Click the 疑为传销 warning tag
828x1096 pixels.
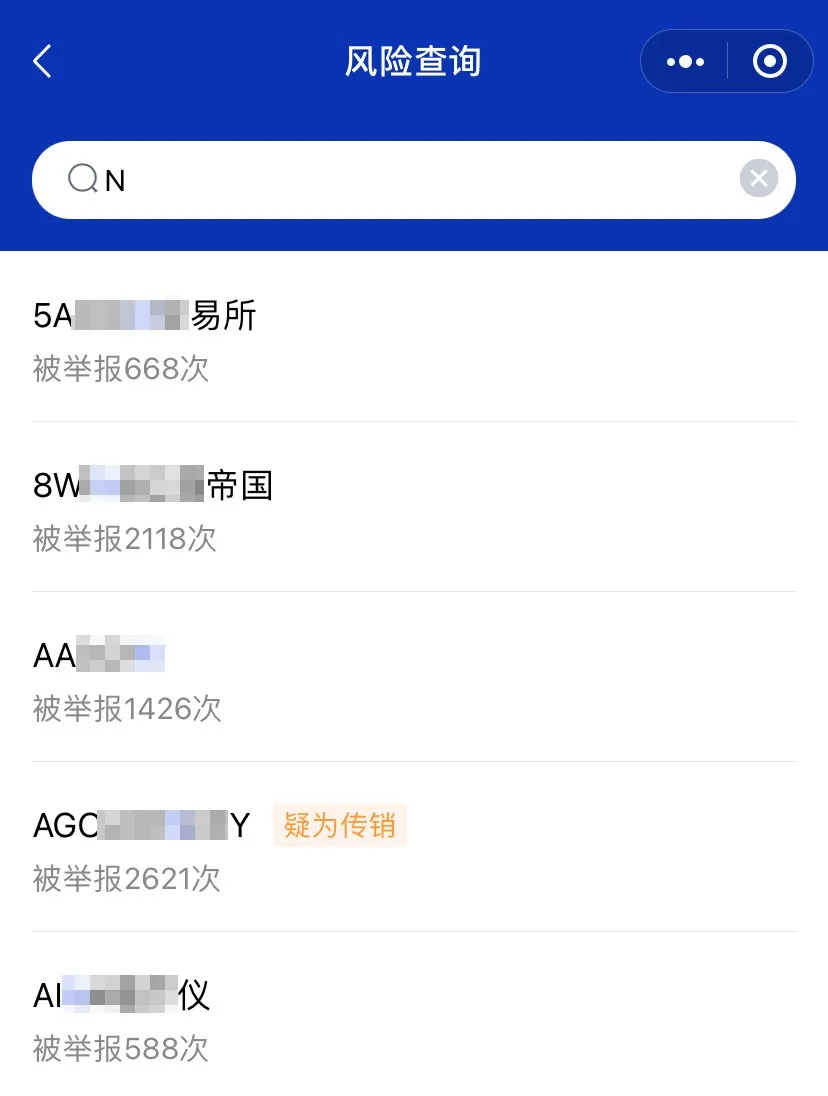coord(339,825)
